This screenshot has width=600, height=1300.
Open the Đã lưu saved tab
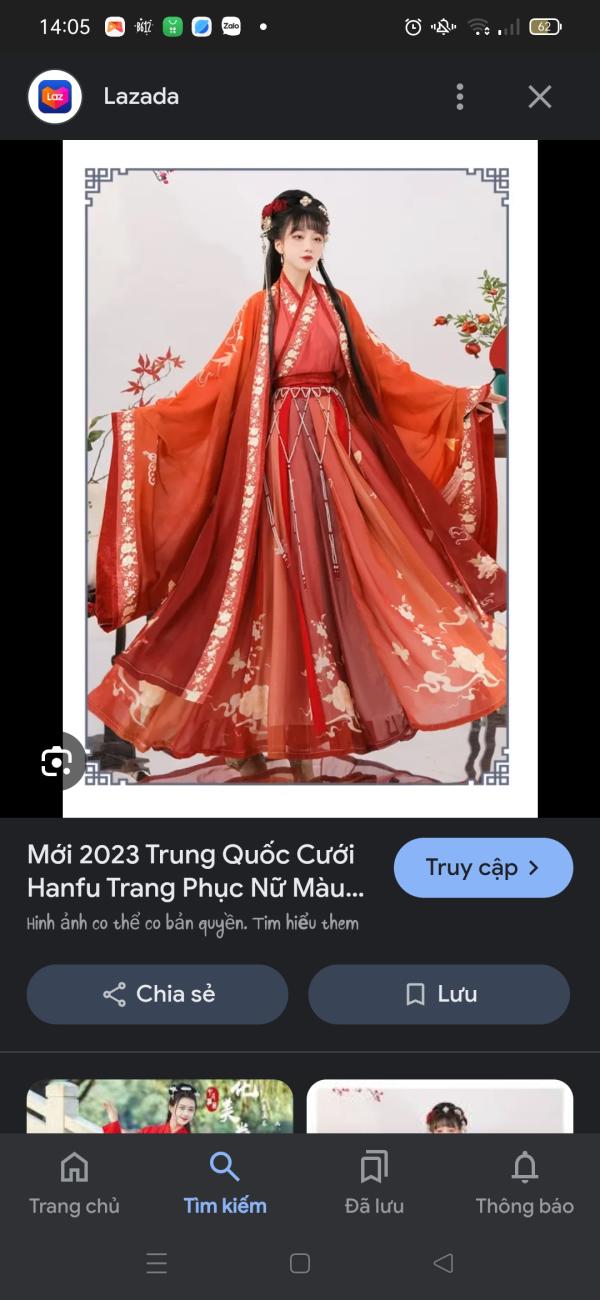374,1183
